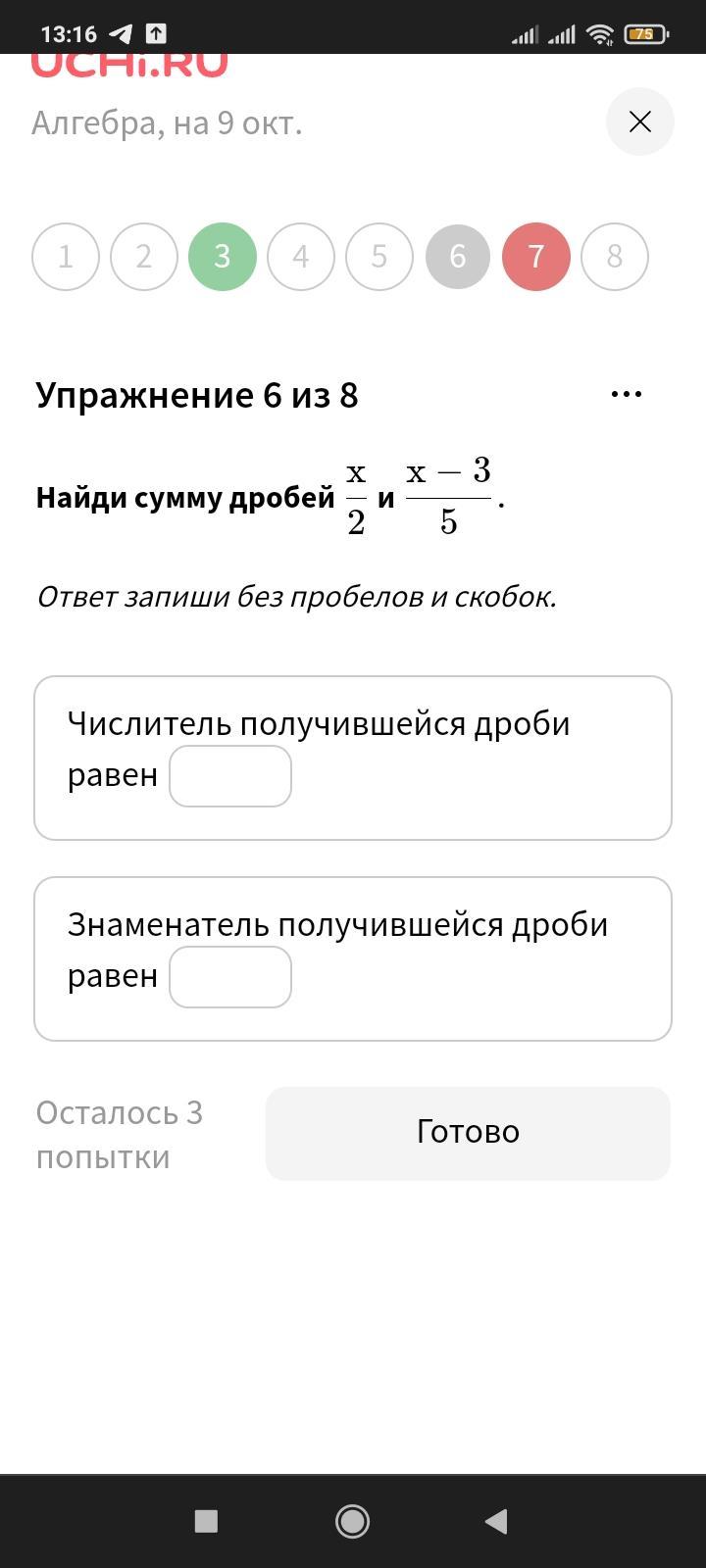
Task: Jump to exercise 4
Action: (x=301, y=257)
